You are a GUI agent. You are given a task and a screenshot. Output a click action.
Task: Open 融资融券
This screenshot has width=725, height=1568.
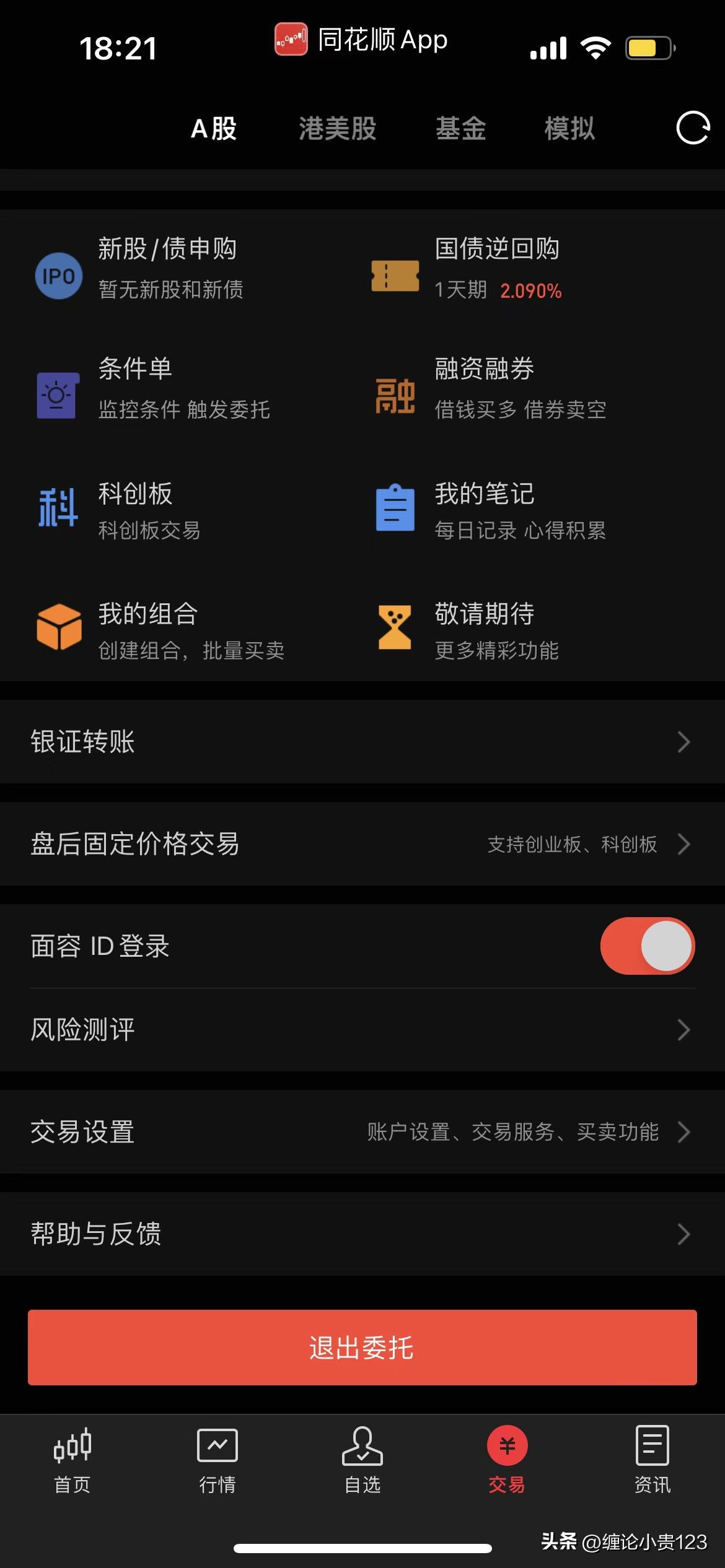tap(497, 388)
